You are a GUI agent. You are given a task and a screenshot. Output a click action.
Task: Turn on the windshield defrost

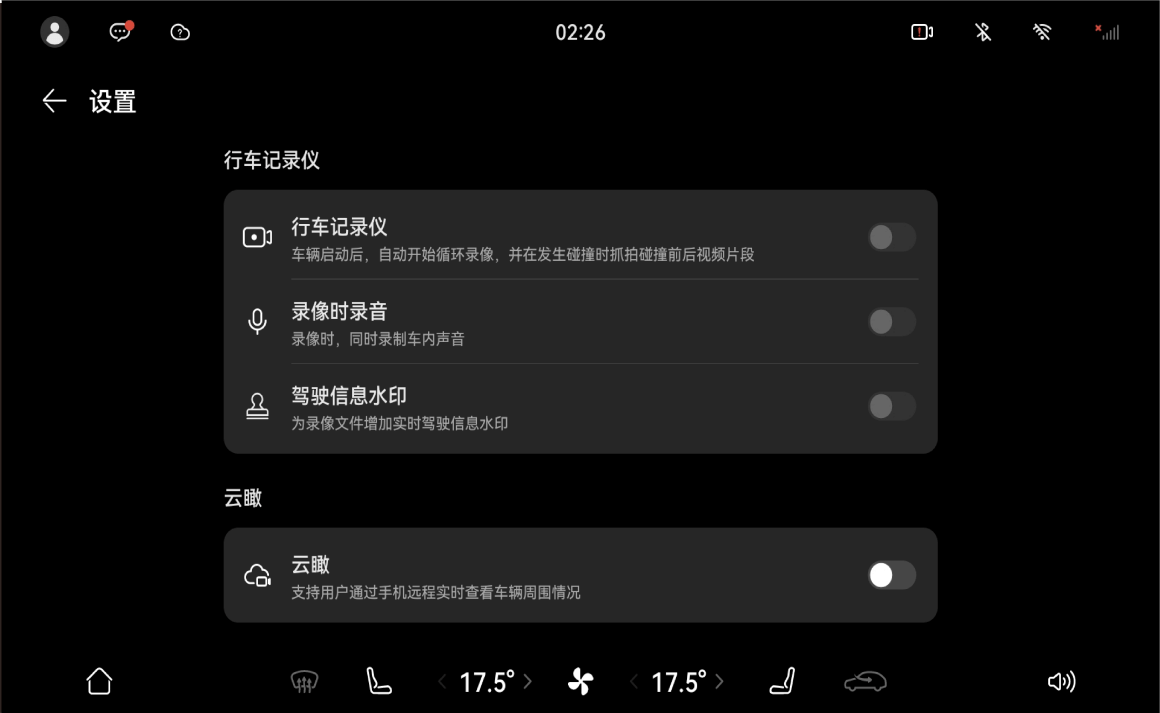tap(304, 682)
